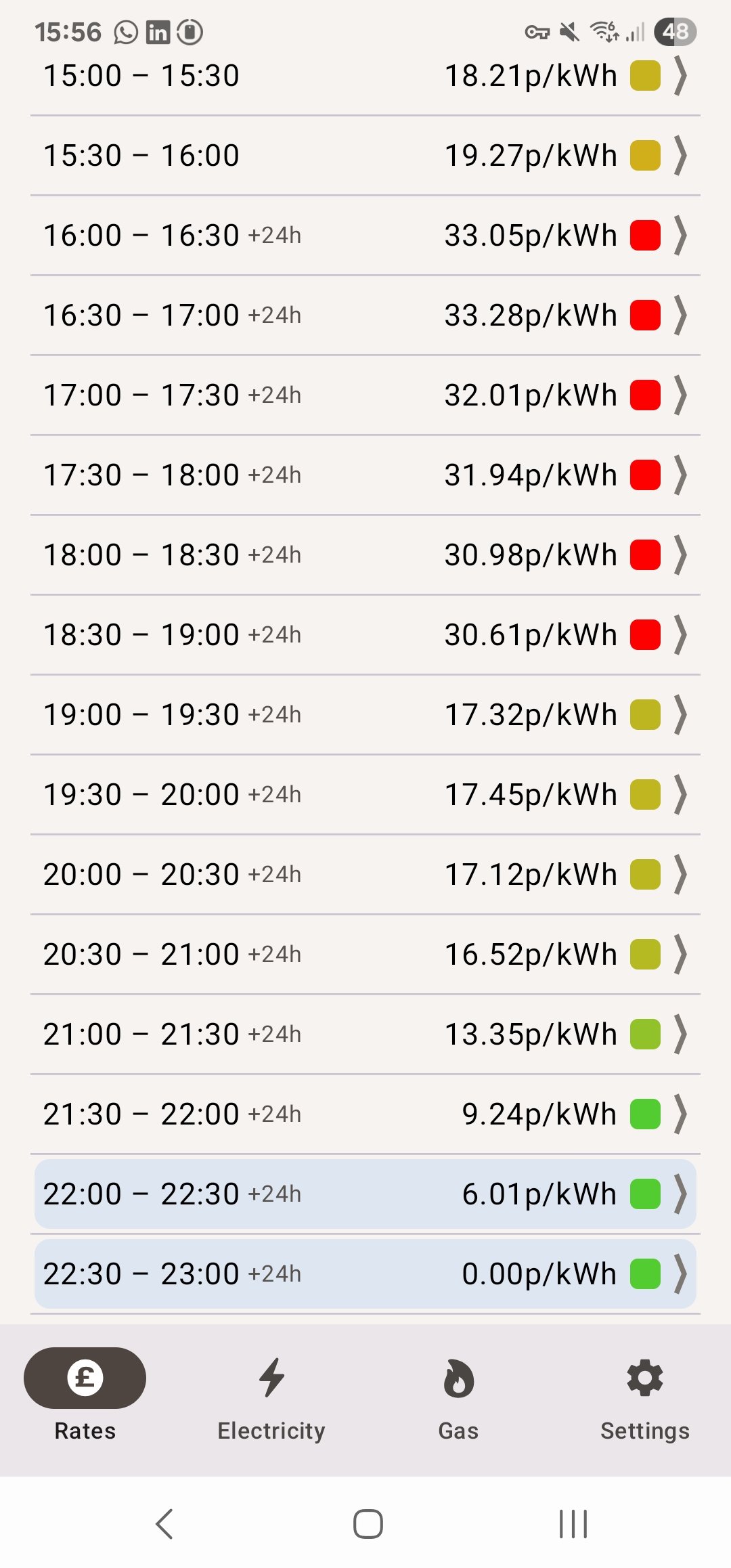Open the 17:30 – 18:00 rate row
This screenshot has width=731, height=1568.
click(365, 475)
